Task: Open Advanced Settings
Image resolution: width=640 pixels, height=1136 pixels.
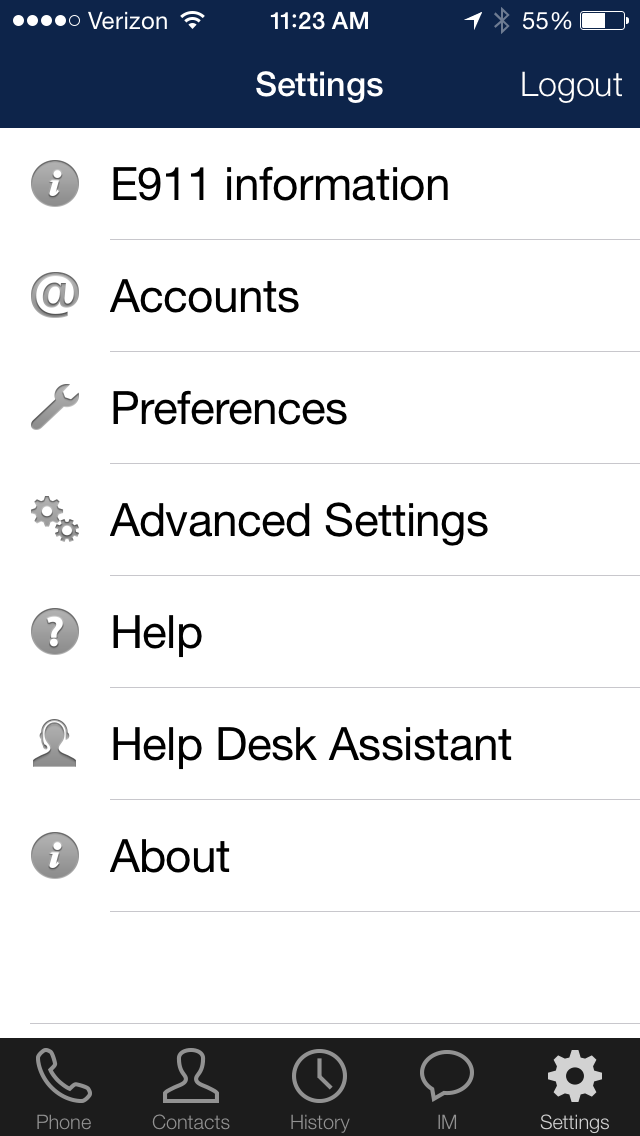Action: (x=320, y=520)
